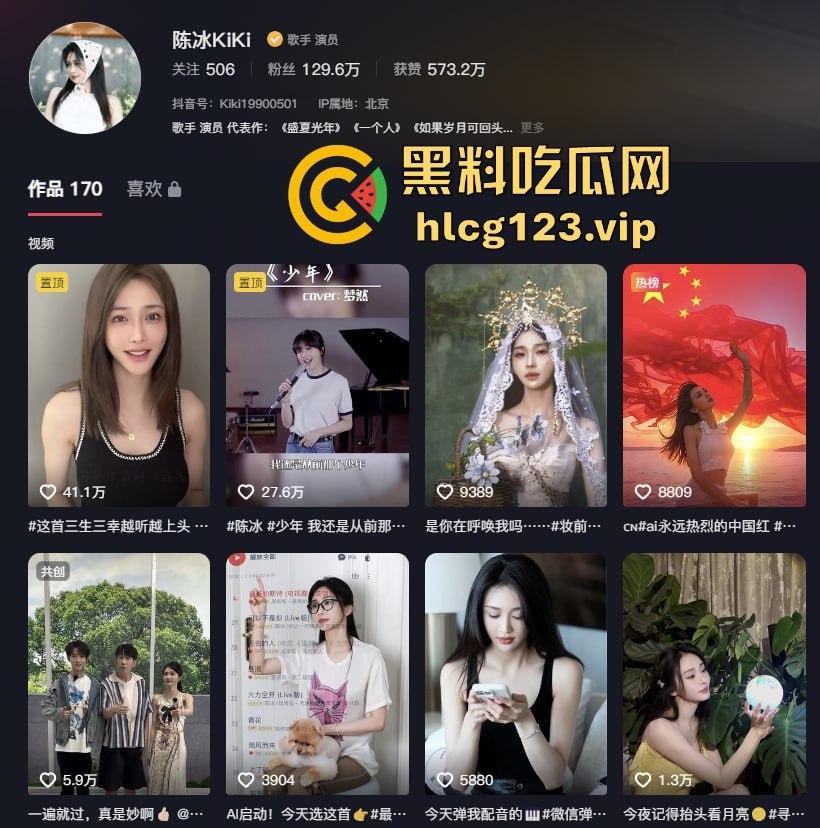Open the video AI启动！今天选这首
820x828 pixels.
tap(317, 674)
